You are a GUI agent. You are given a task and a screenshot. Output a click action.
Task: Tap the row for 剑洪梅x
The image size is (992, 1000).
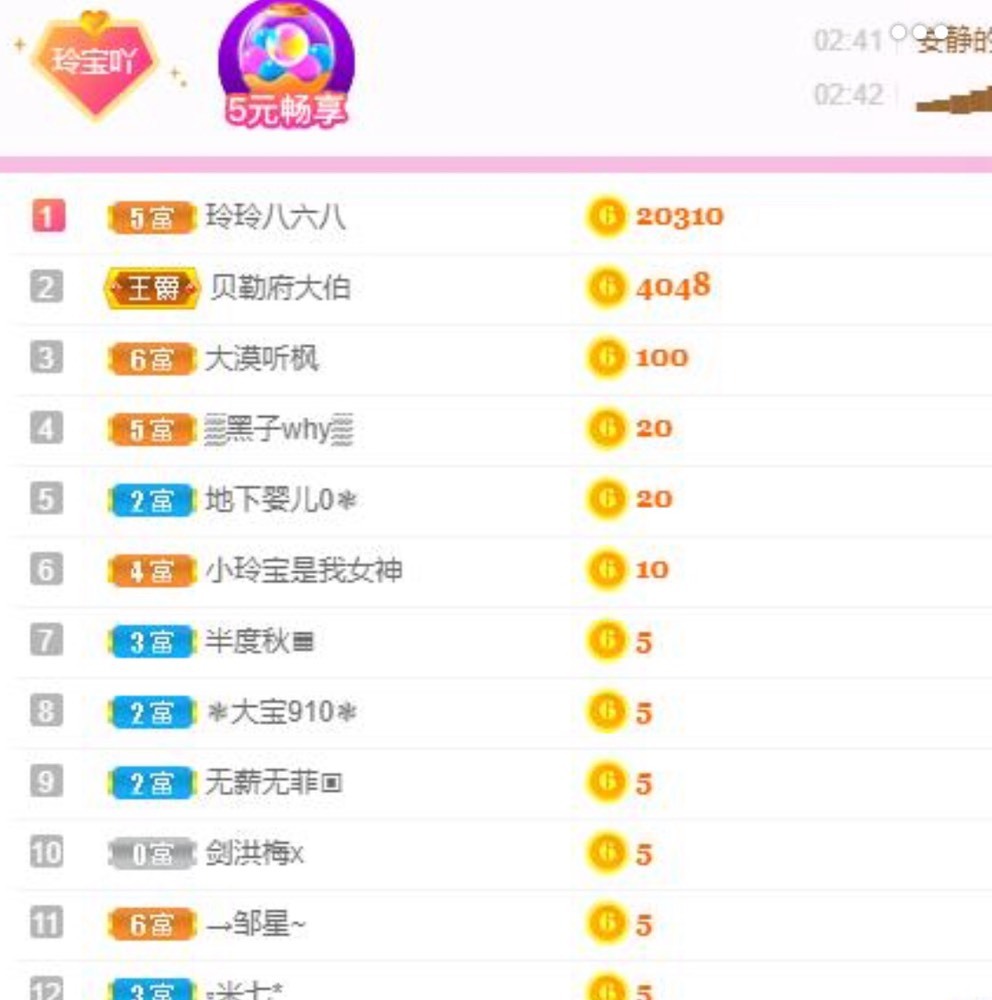pos(254,854)
